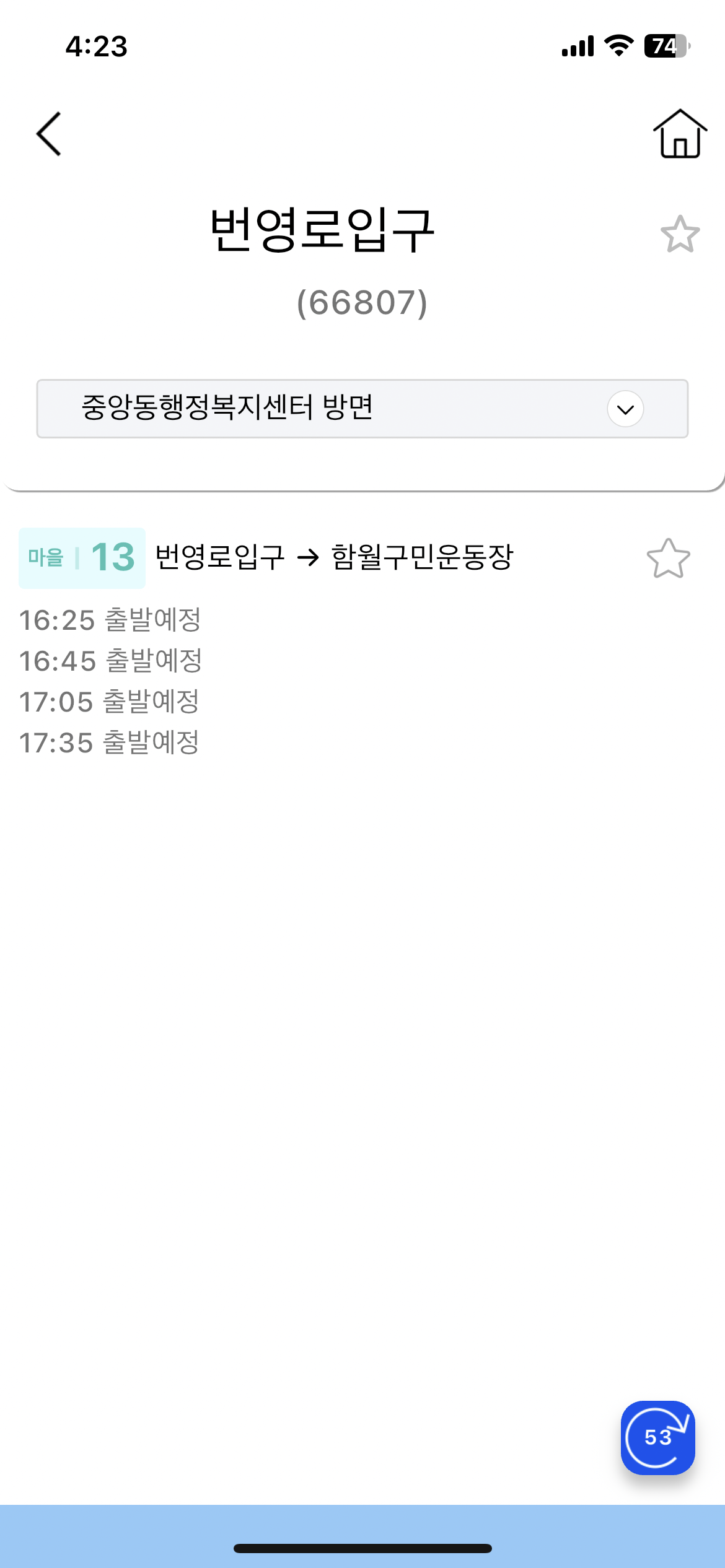Screen dimensions: 725x1568
Task: Expand the 중앙동행정복지센터 방면 direction dropdown
Action: [x=625, y=409]
